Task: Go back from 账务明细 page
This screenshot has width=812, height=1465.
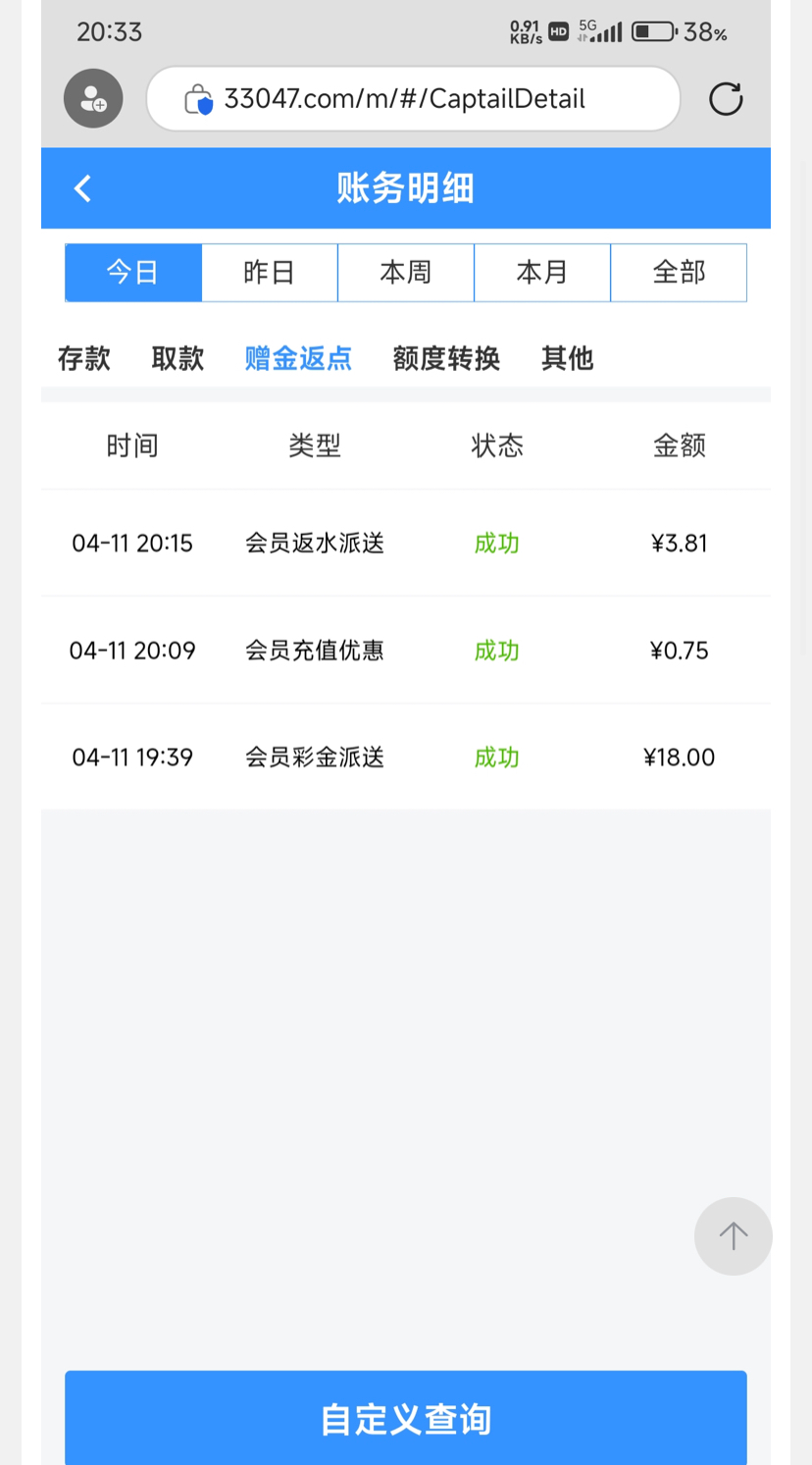Action: pos(83,188)
